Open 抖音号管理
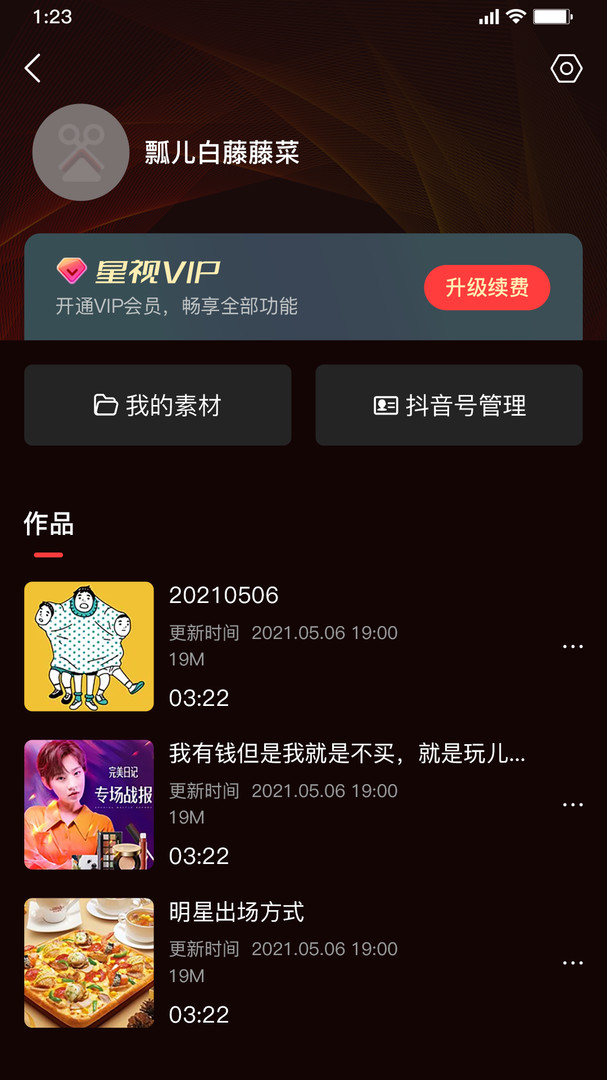 (449, 405)
